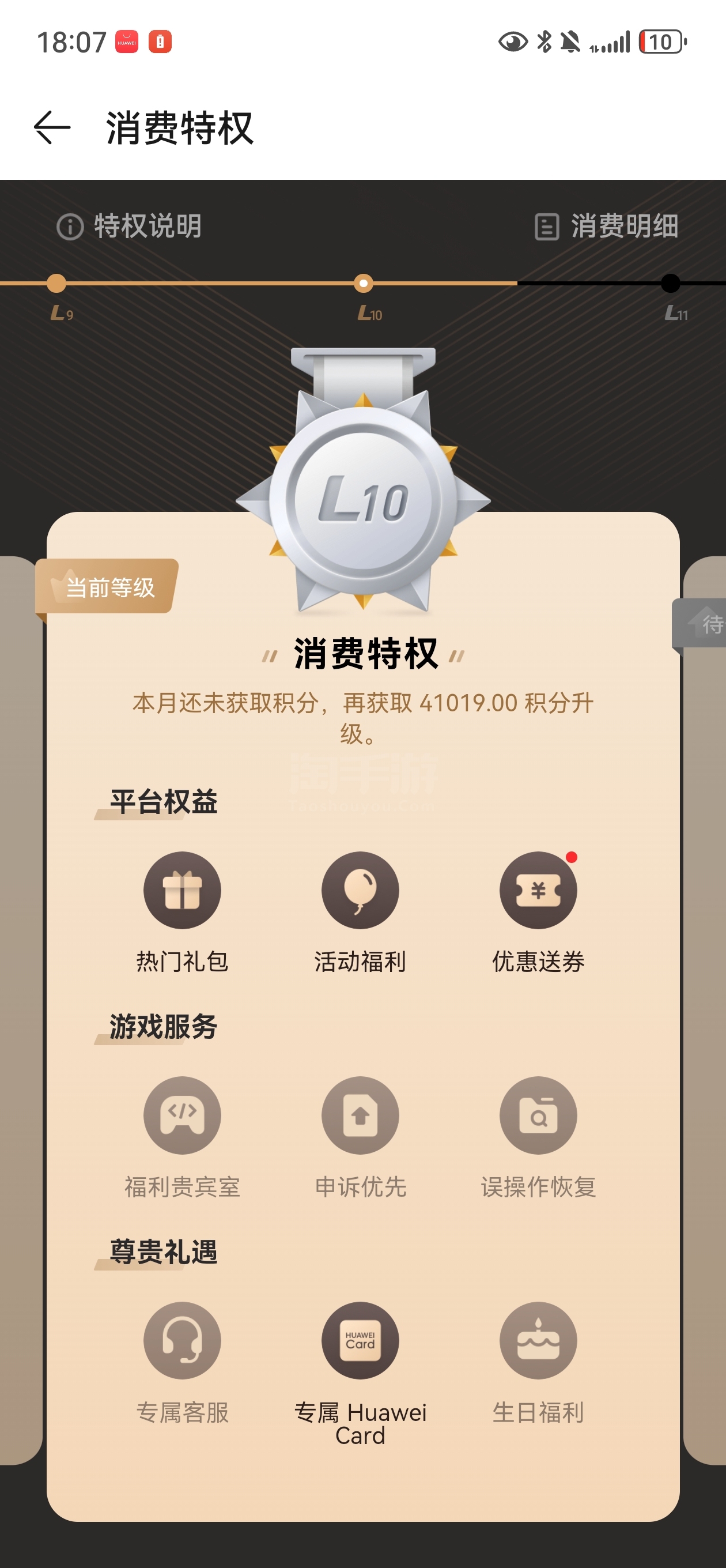This screenshot has width=726, height=1568.
Task: Open 特权说明 privilege info
Action: [129, 227]
